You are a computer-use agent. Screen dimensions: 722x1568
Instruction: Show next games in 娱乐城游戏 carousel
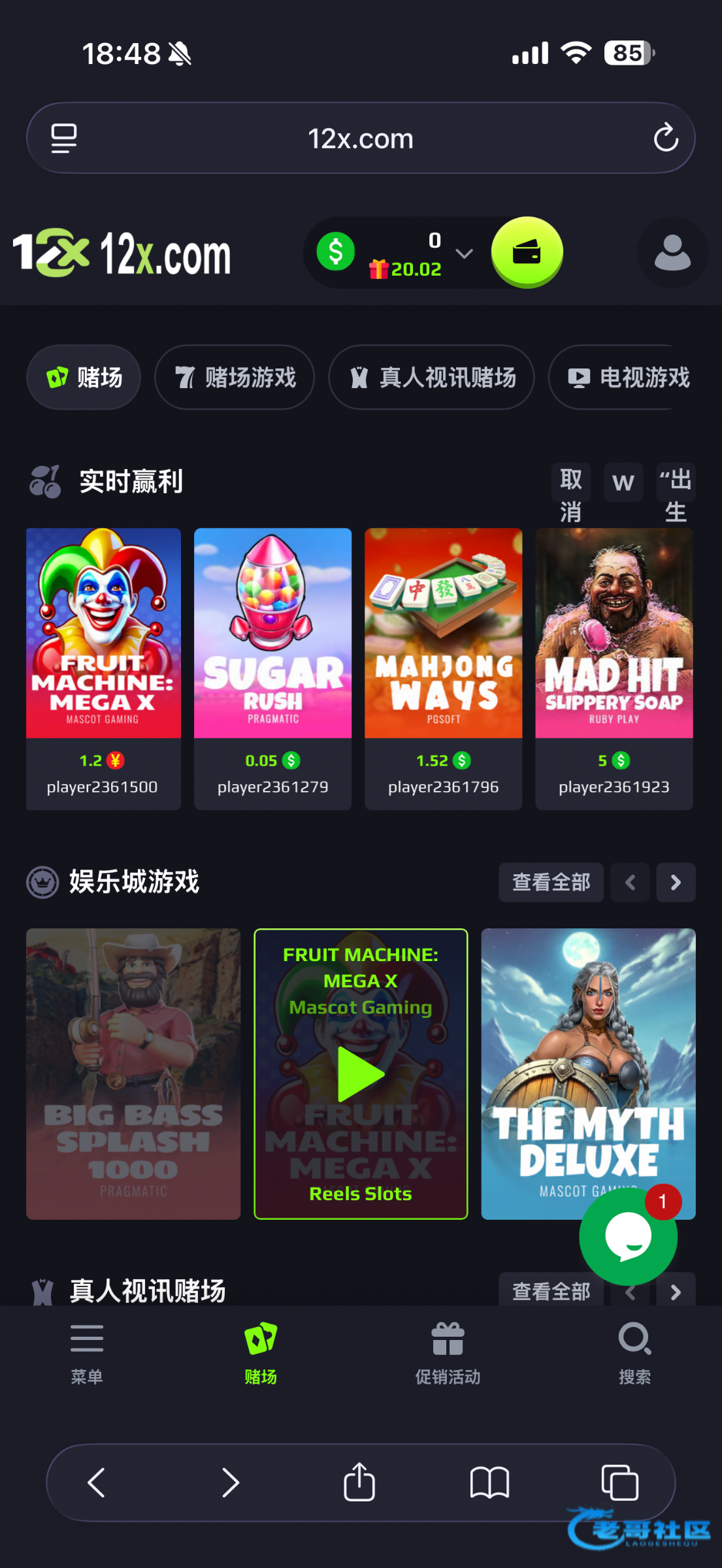(x=676, y=883)
